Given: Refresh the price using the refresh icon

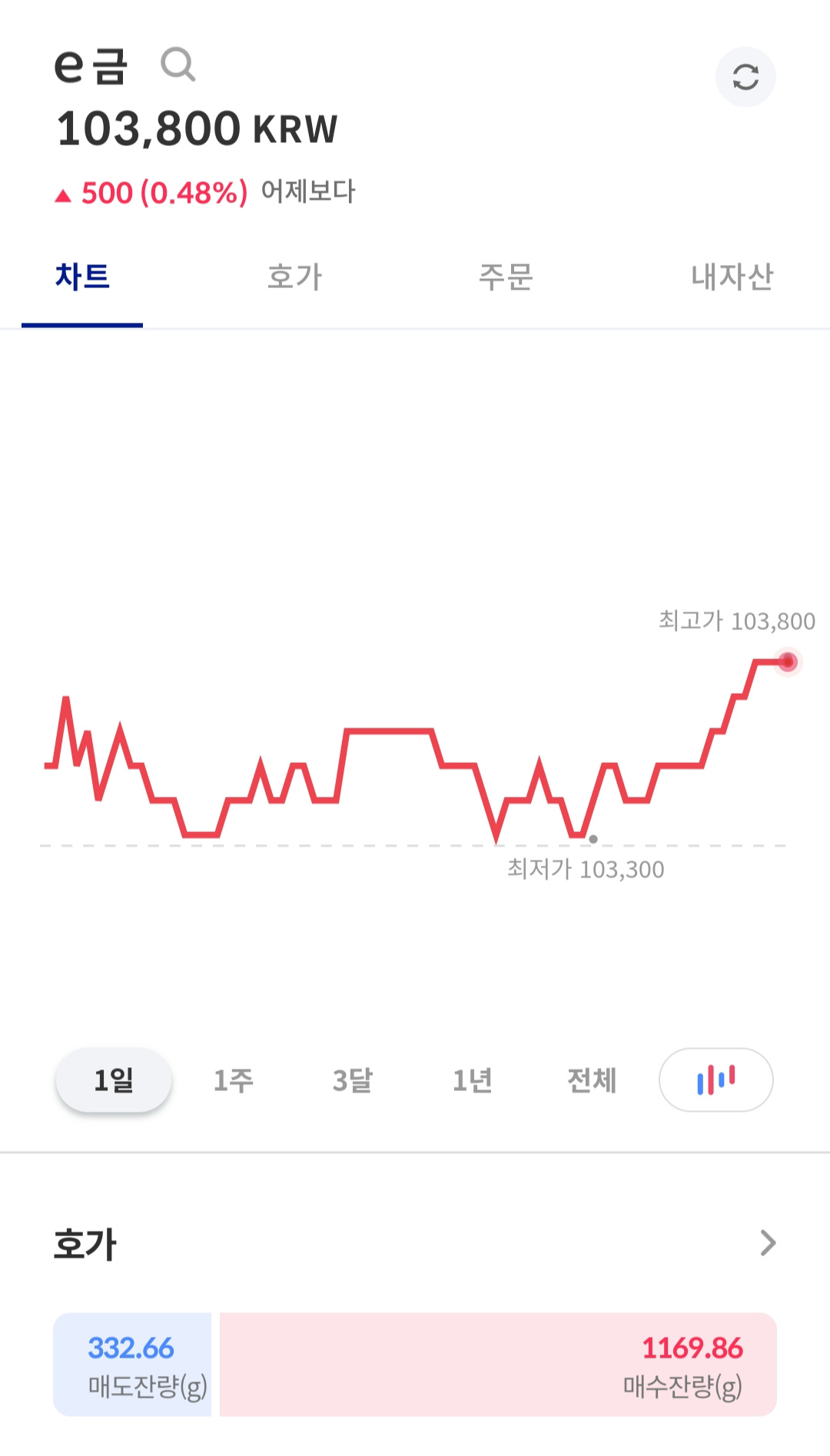Looking at the screenshot, I should (745, 76).
